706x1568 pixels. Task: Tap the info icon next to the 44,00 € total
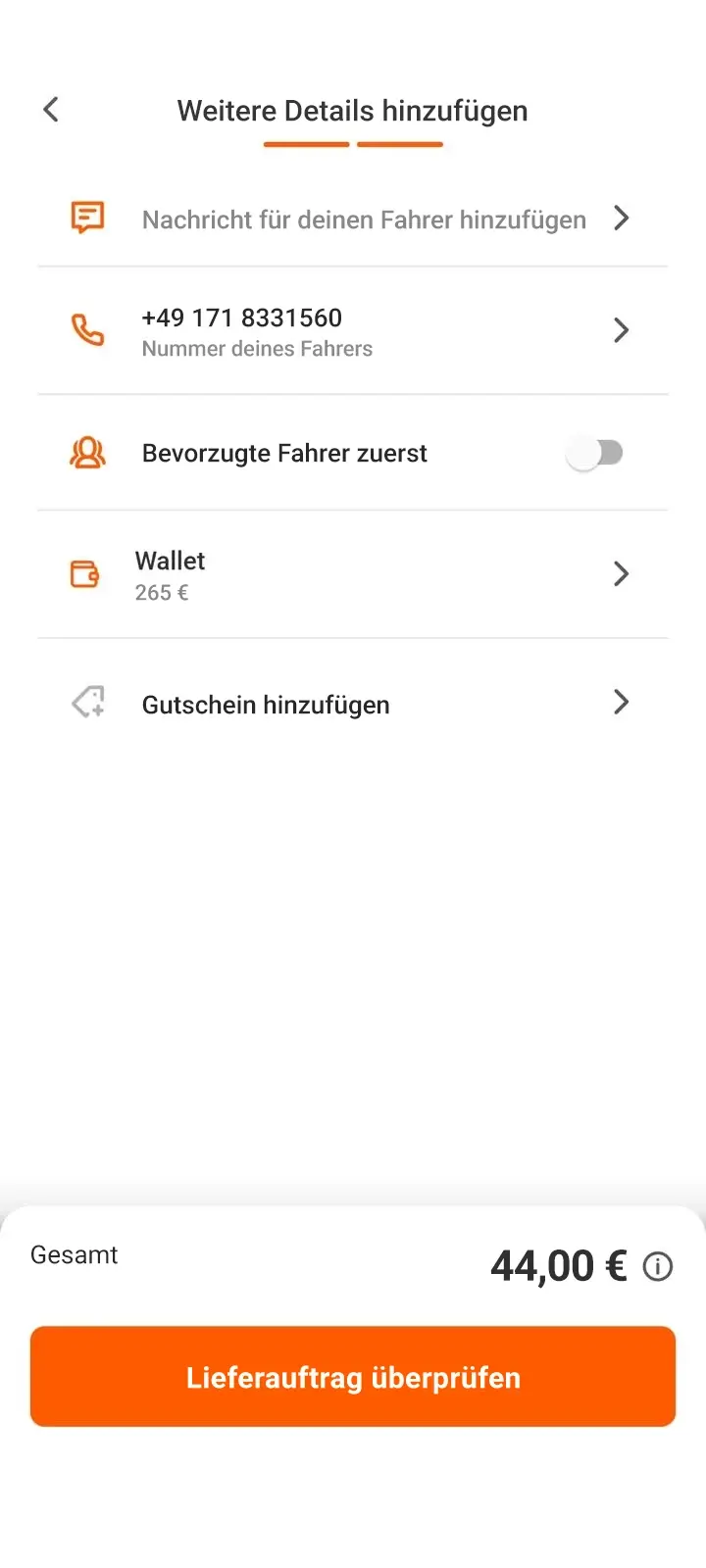(658, 1265)
